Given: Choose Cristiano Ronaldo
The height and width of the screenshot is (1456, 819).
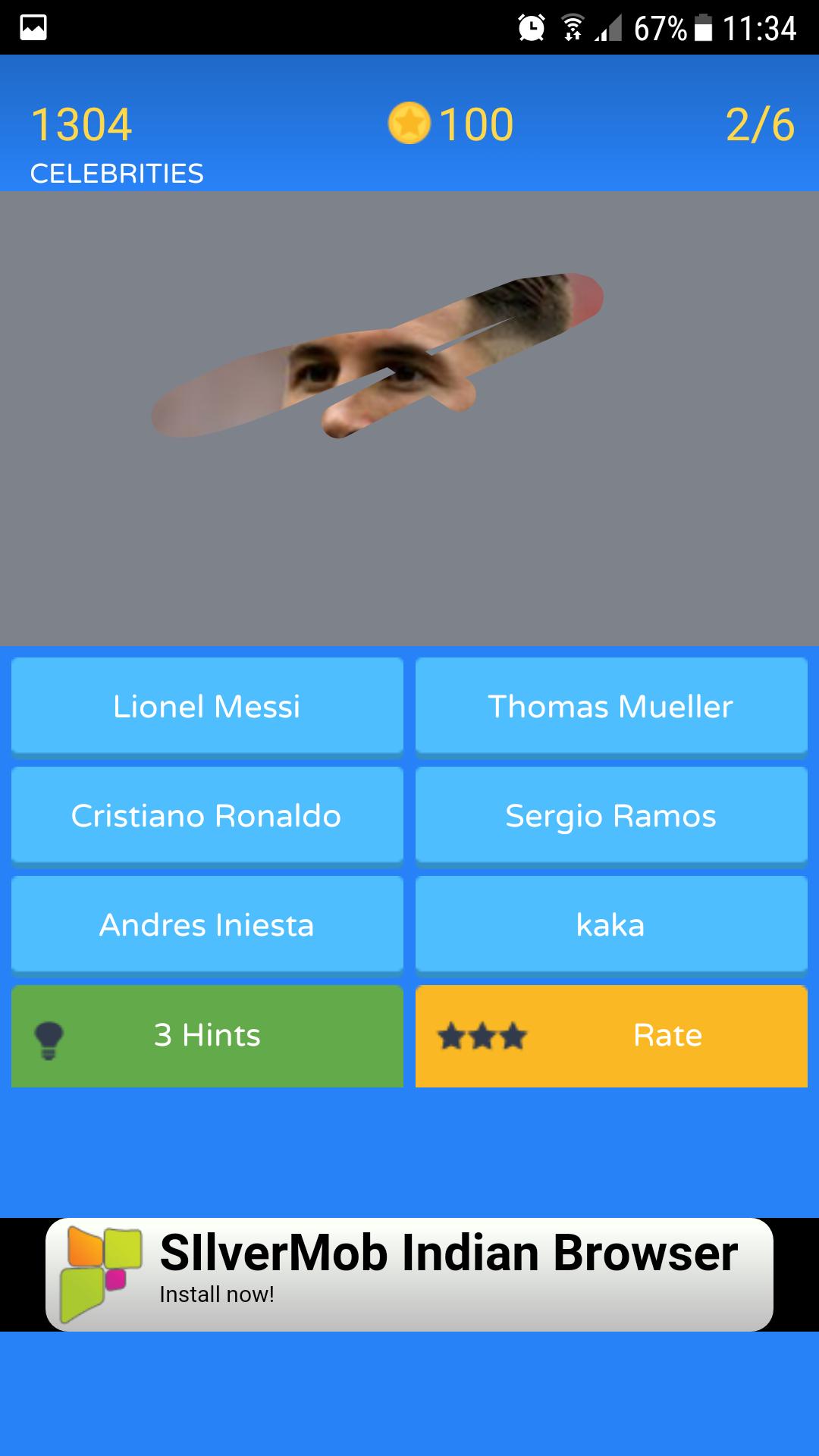Looking at the screenshot, I should (206, 815).
